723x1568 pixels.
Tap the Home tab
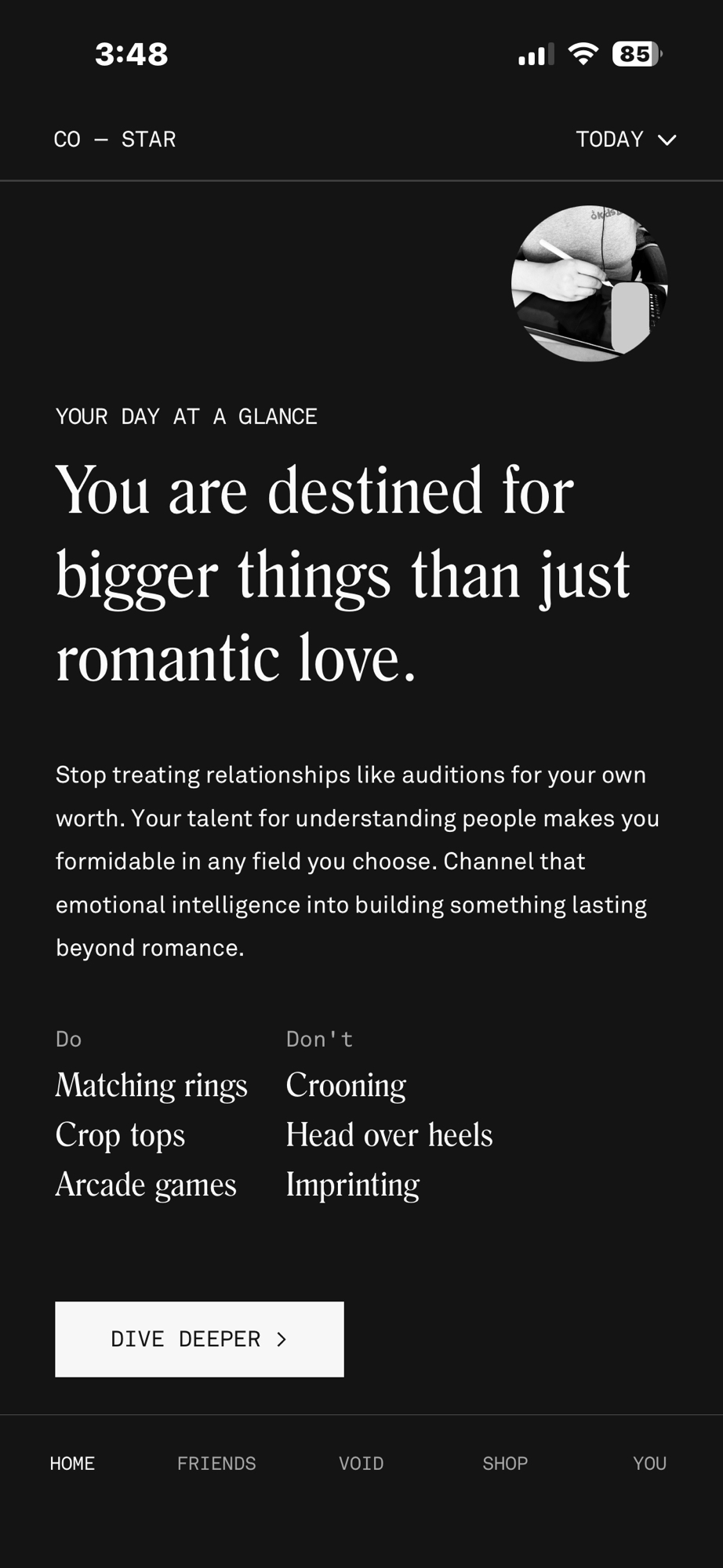point(72,1463)
